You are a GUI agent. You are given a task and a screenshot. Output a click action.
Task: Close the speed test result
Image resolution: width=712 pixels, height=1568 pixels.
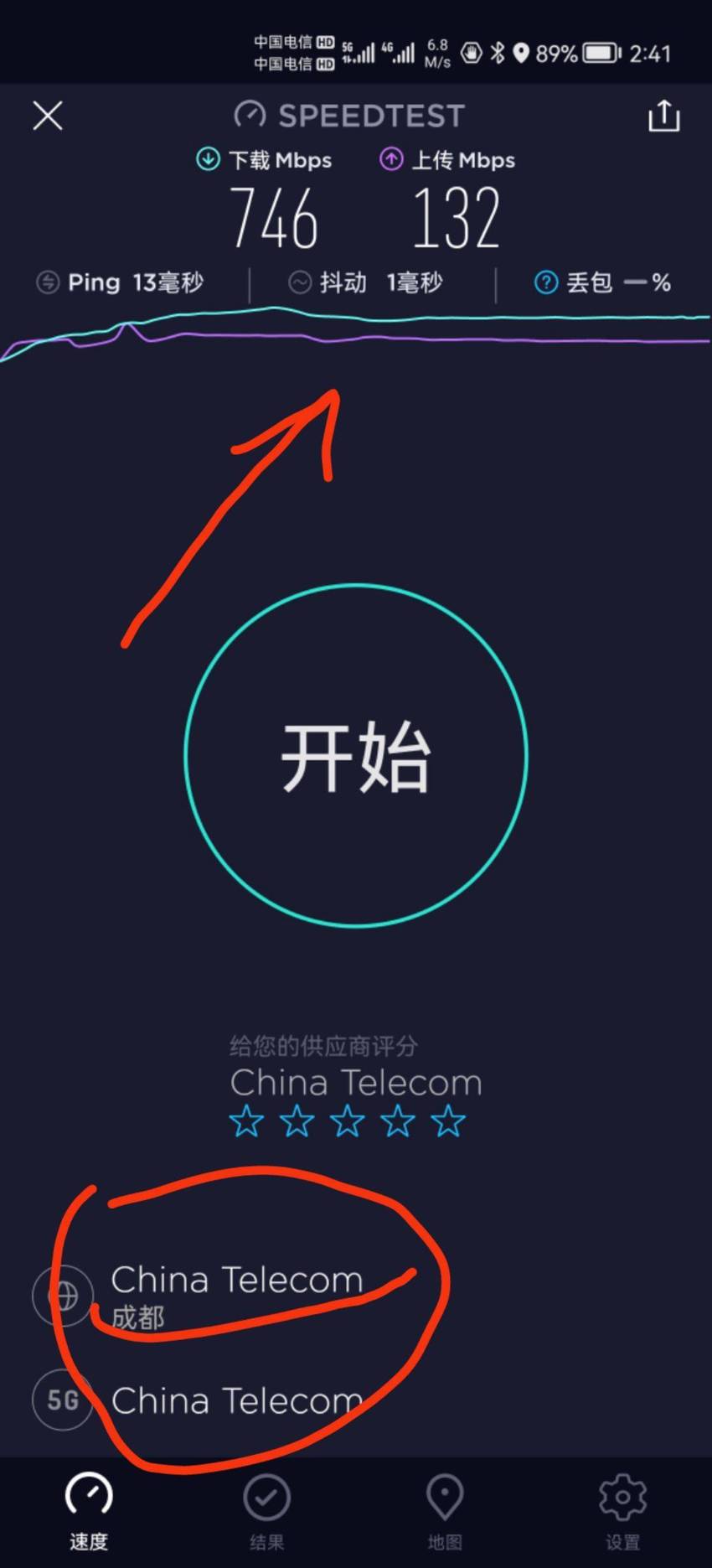(48, 116)
